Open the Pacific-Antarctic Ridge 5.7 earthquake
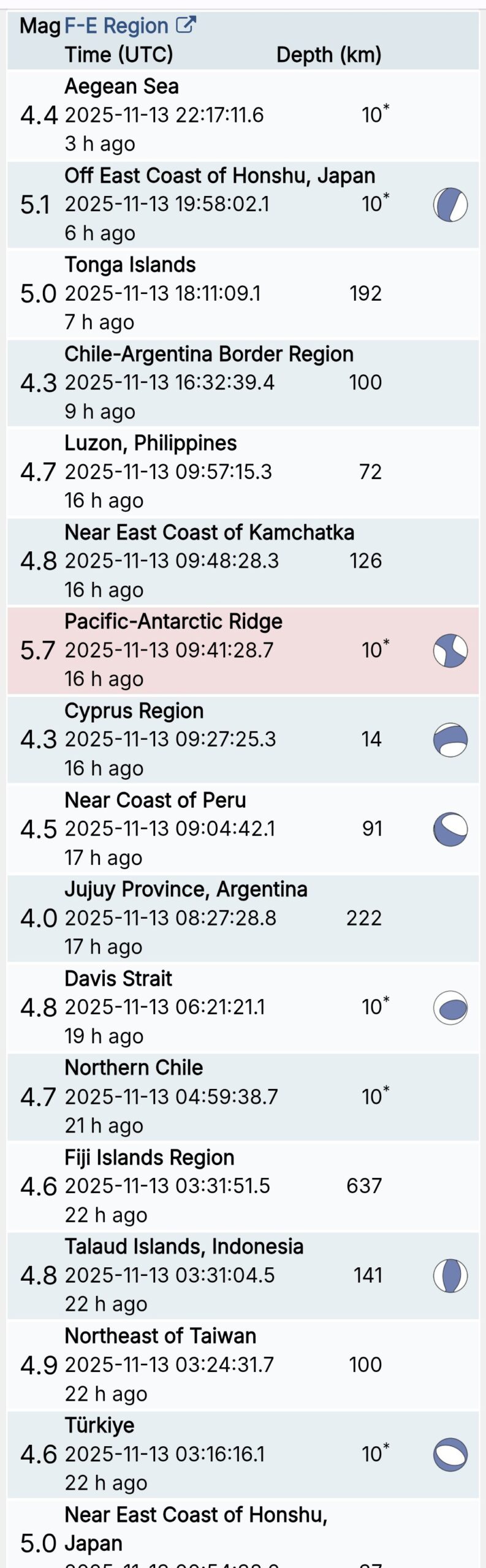The width and height of the screenshot is (486, 1568). tap(184, 650)
